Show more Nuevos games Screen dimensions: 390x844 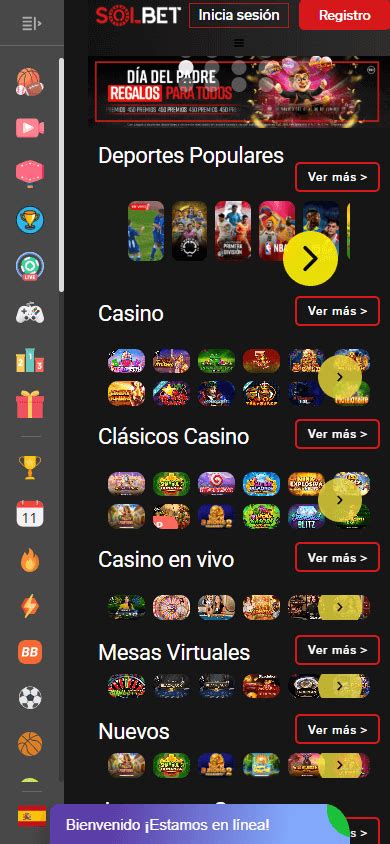pos(337,729)
